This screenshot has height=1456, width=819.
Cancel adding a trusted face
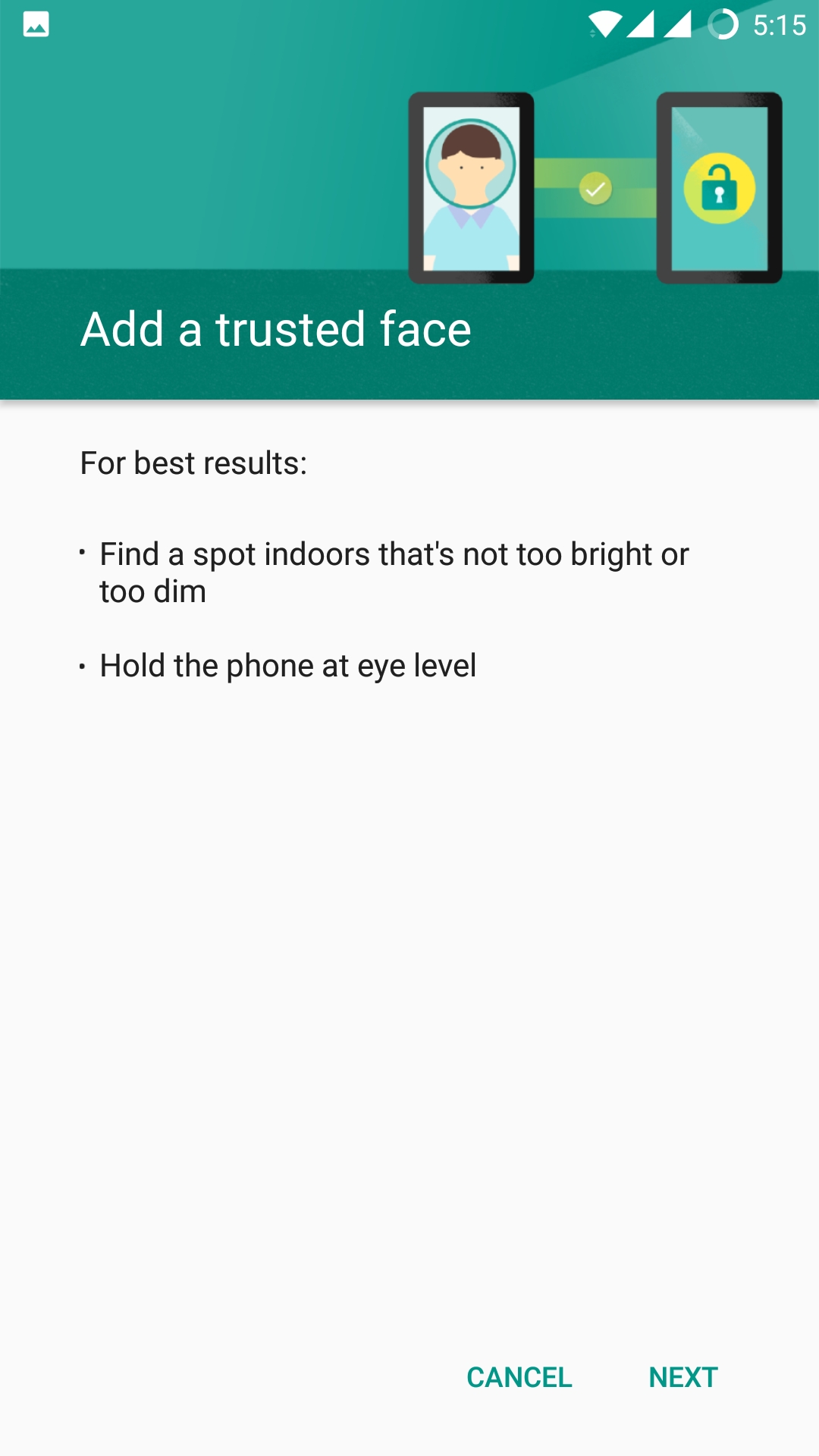519,1377
